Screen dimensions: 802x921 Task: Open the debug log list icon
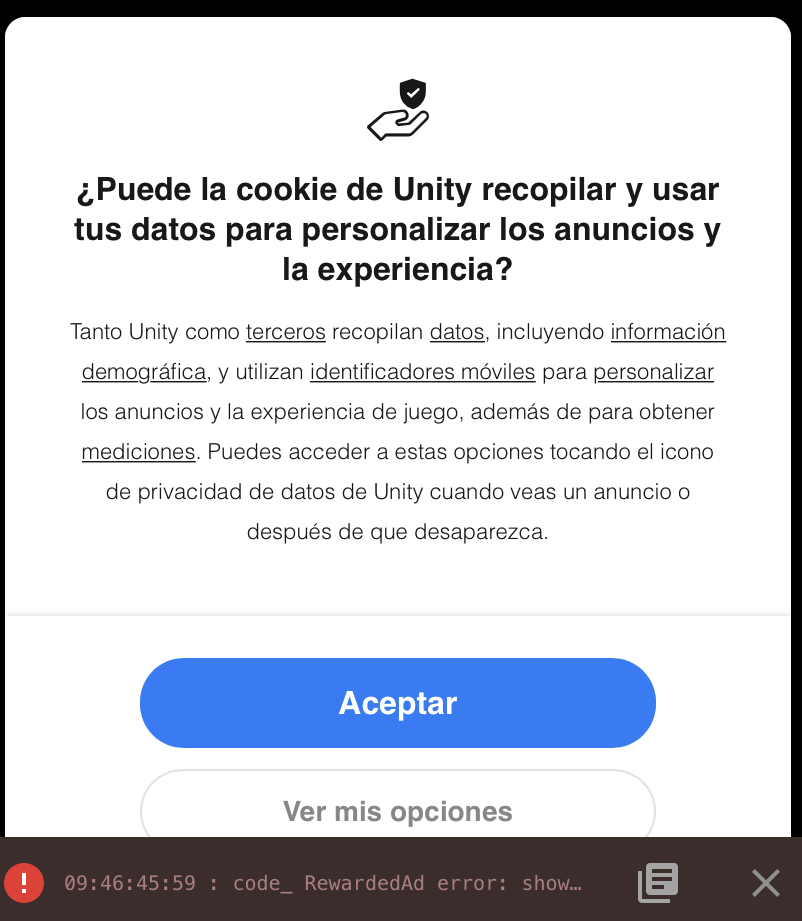point(658,882)
